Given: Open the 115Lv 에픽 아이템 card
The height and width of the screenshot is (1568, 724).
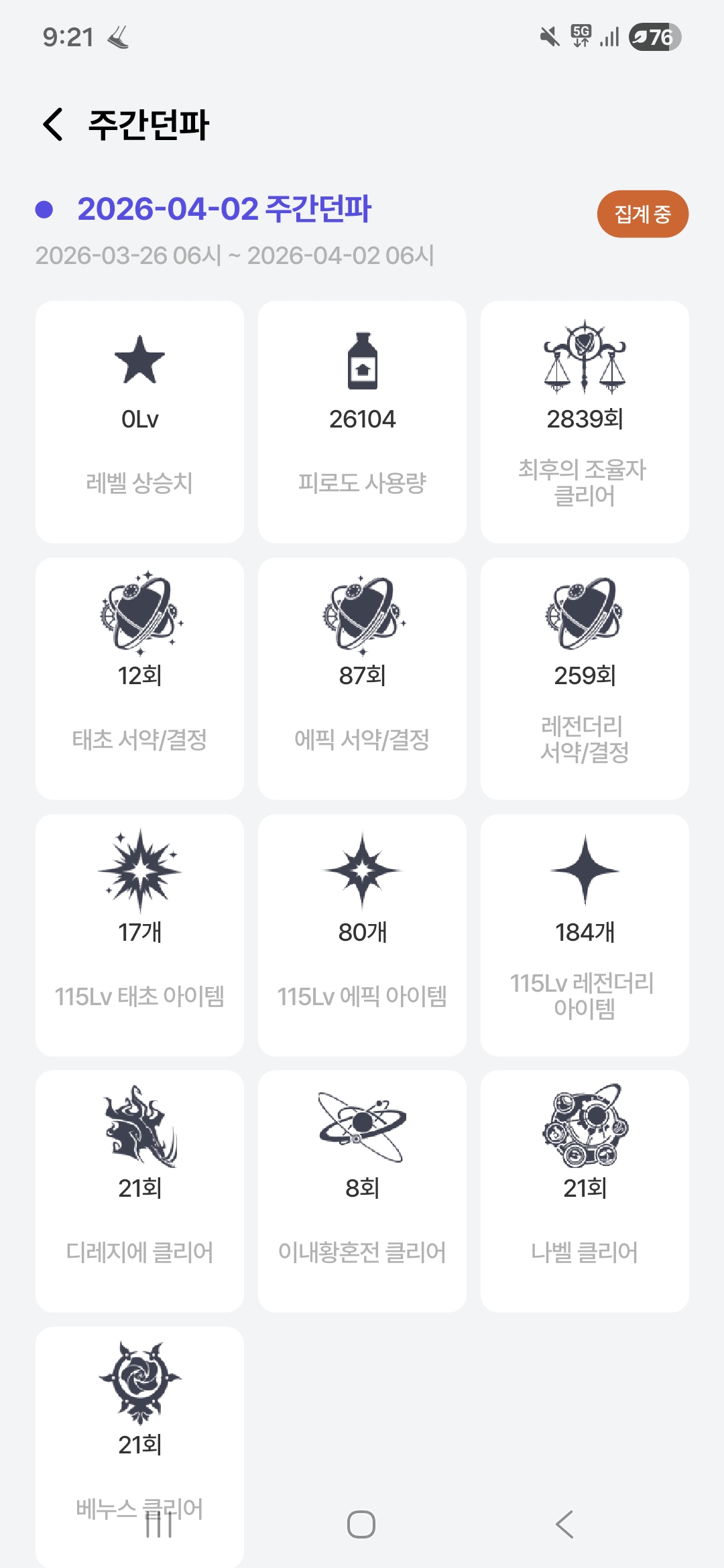Looking at the screenshot, I should [362, 935].
